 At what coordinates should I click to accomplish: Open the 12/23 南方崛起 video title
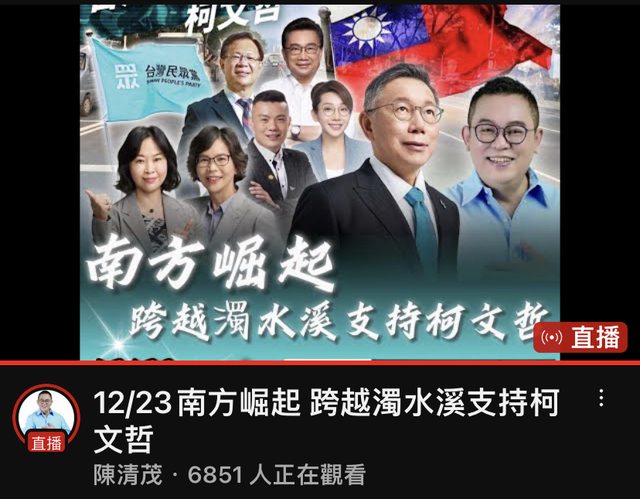coord(325,421)
